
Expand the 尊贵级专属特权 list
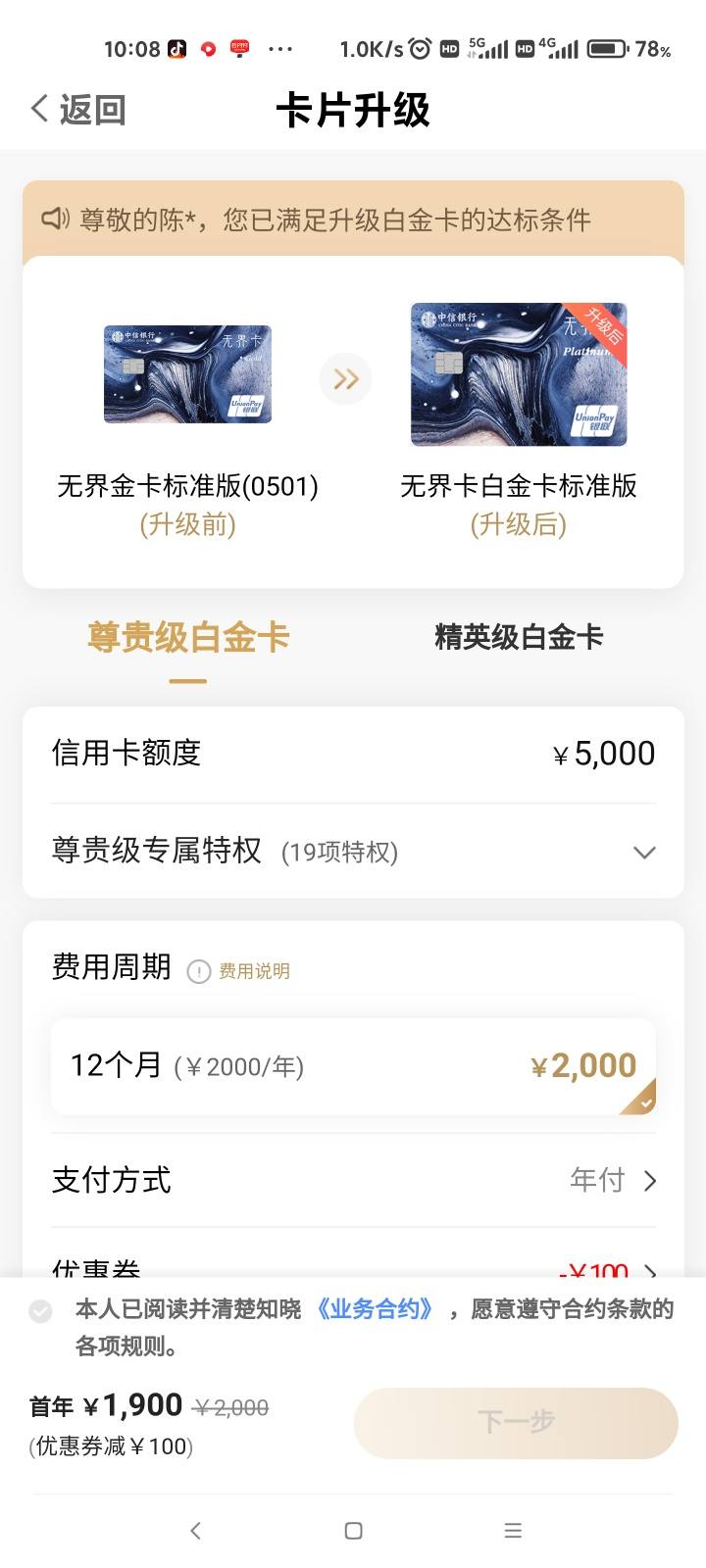click(353, 851)
